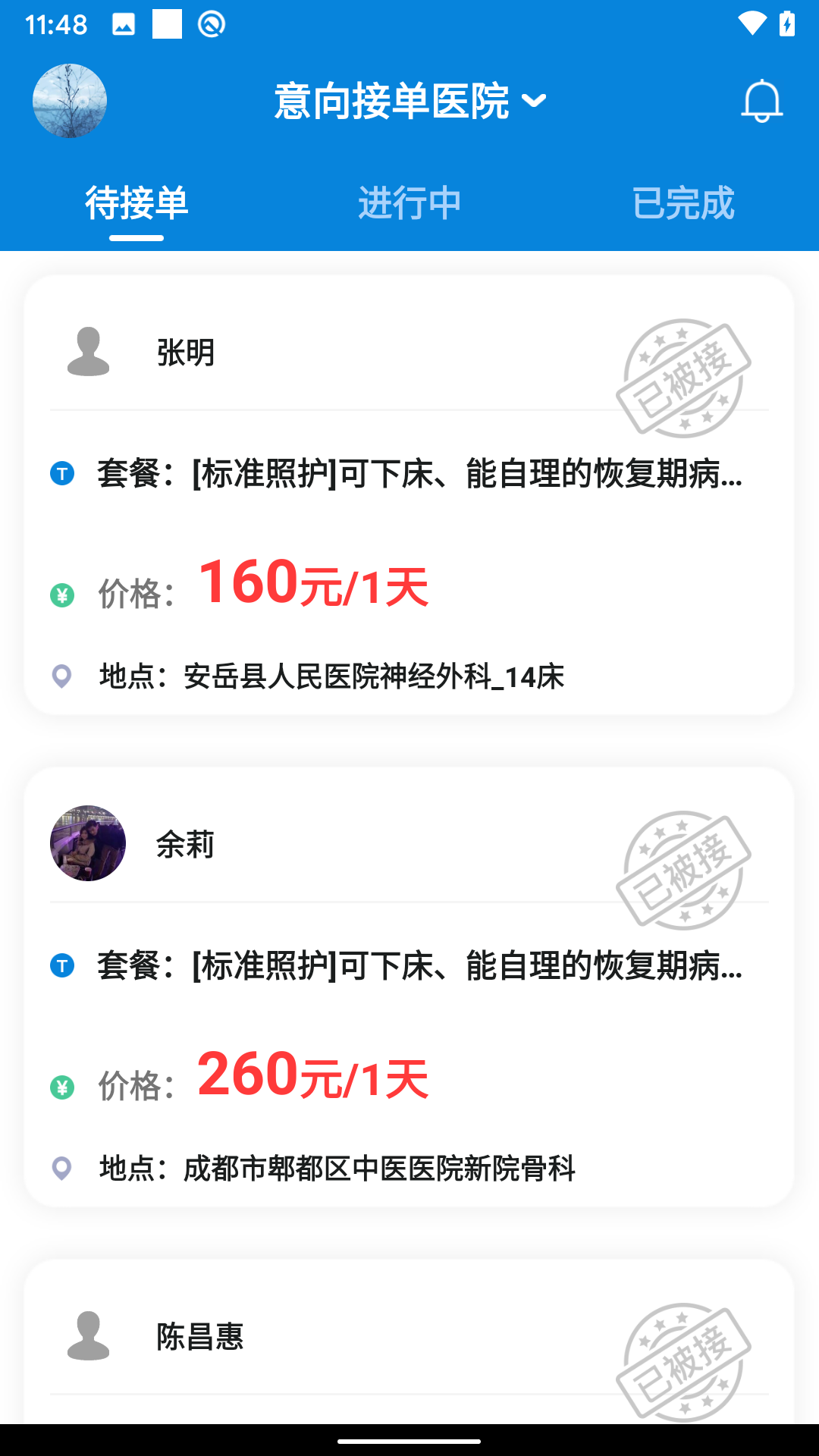This screenshot has height=1456, width=819.
Task: Click the green yen price icon on 余莉's card
Action: click(x=63, y=1087)
